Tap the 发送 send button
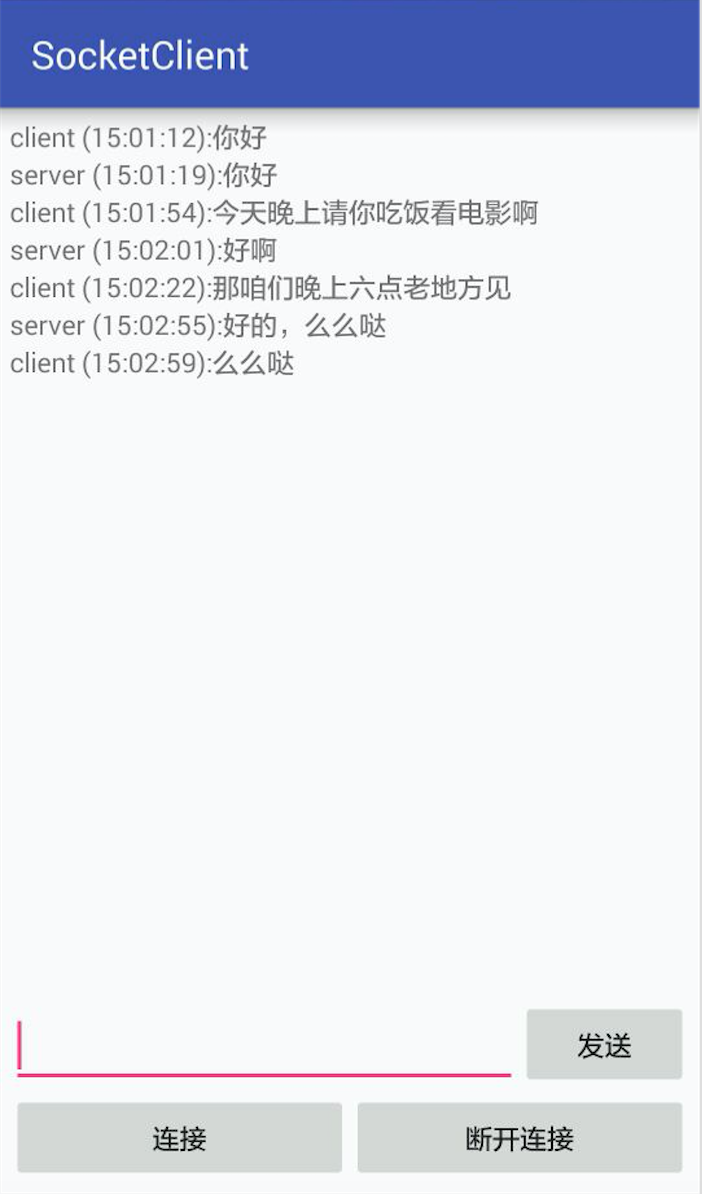702x1194 pixels. (x=604, y=1044)
